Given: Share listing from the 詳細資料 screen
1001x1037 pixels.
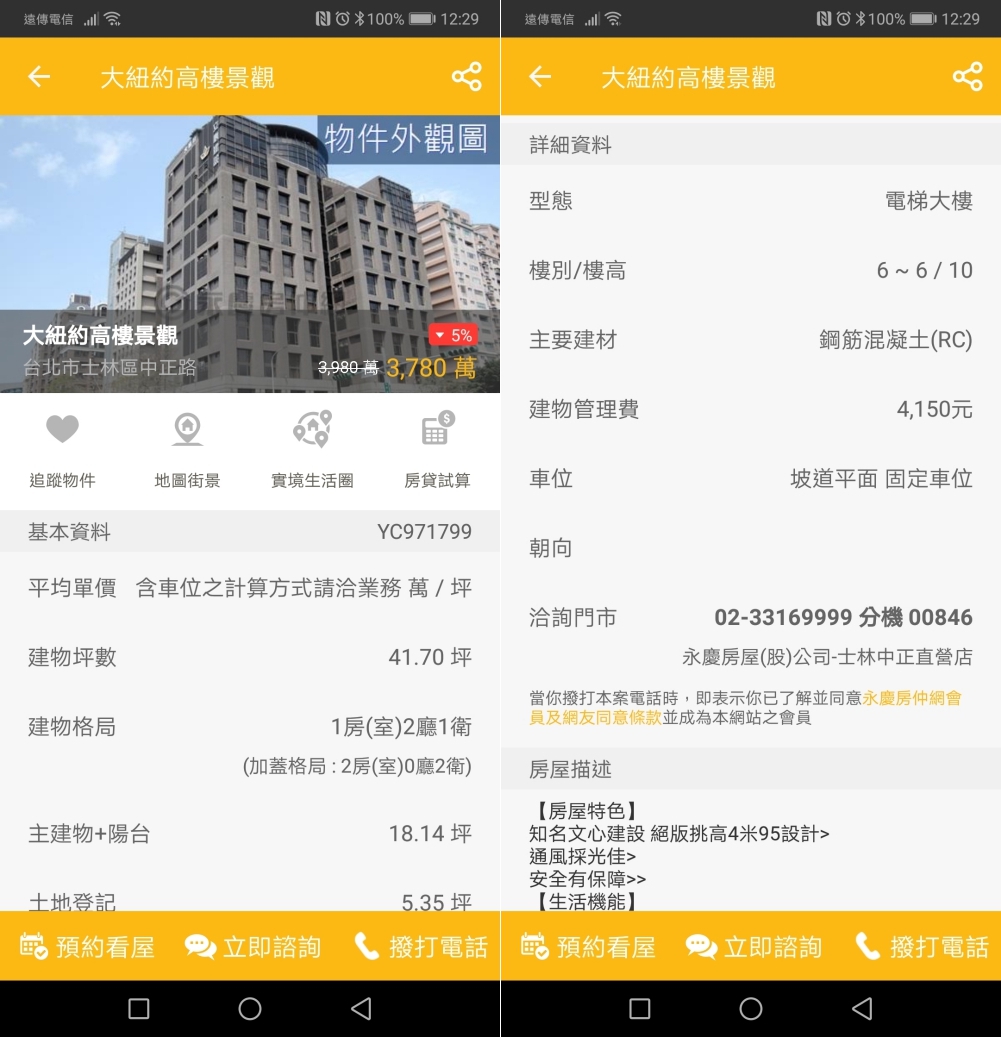Looking at the screenshot, I should tap(967, 77).
